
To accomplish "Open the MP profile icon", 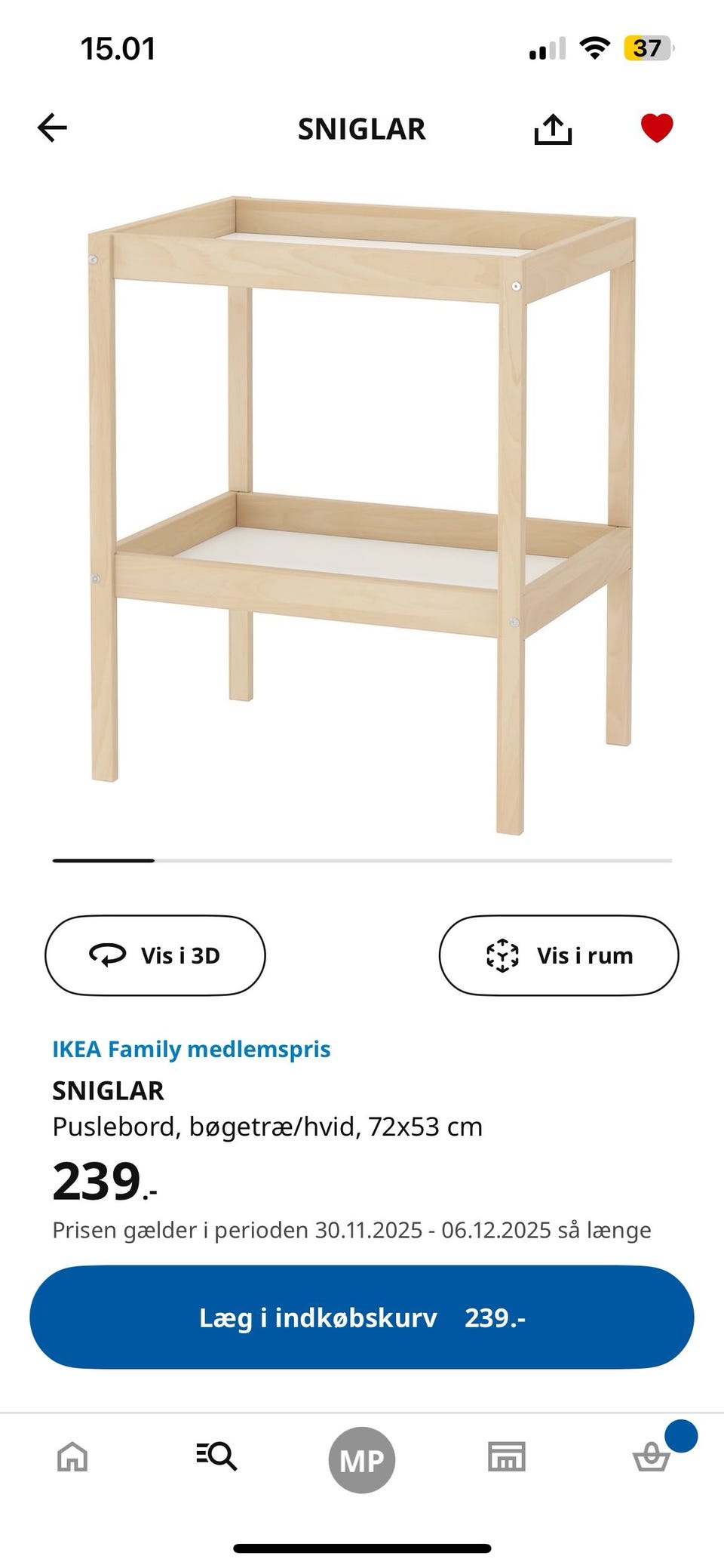I will [x=361, y=1458].
